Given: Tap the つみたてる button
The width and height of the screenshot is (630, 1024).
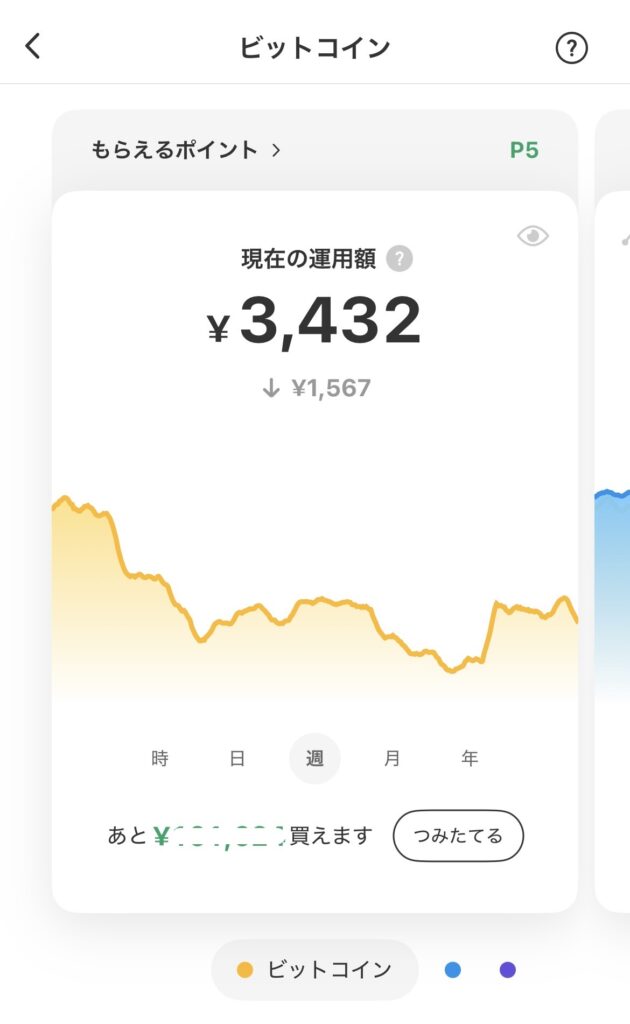Looking at the screenshot, I should click(458, 836).
